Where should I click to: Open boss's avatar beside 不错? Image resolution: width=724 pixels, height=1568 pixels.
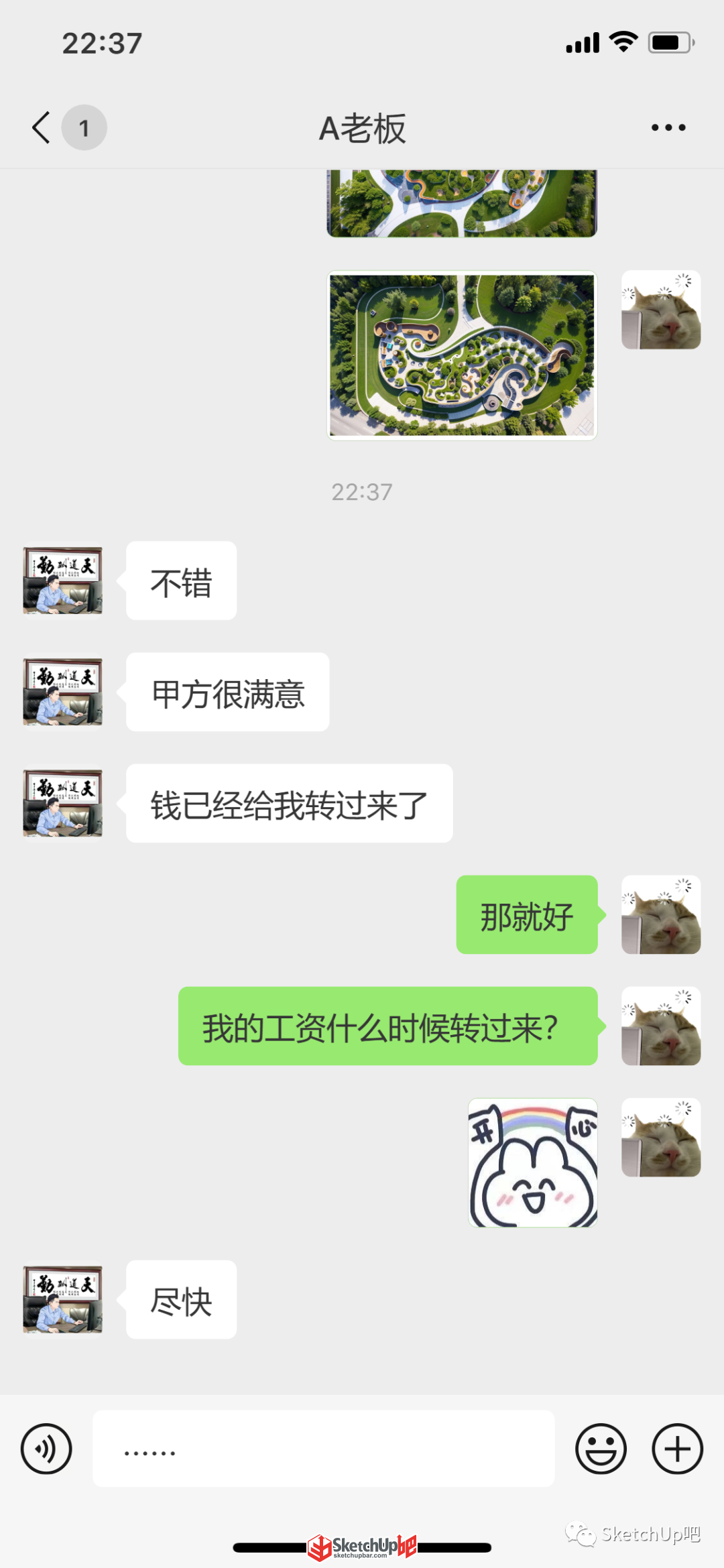(63, 581)
